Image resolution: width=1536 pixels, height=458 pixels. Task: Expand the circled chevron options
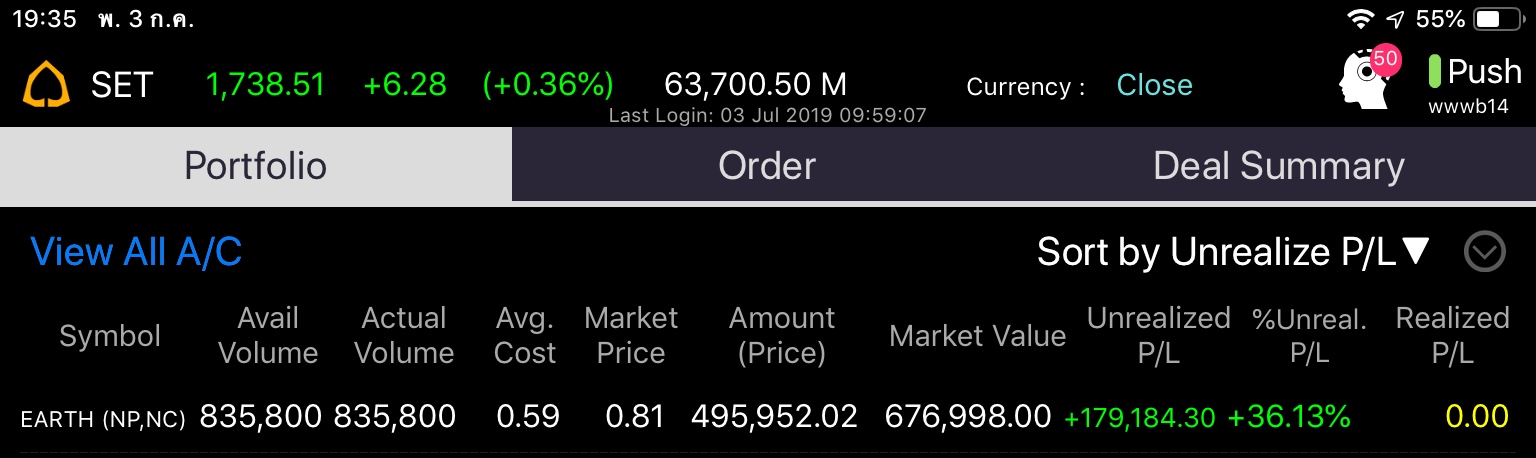(x=1484, y=253)
